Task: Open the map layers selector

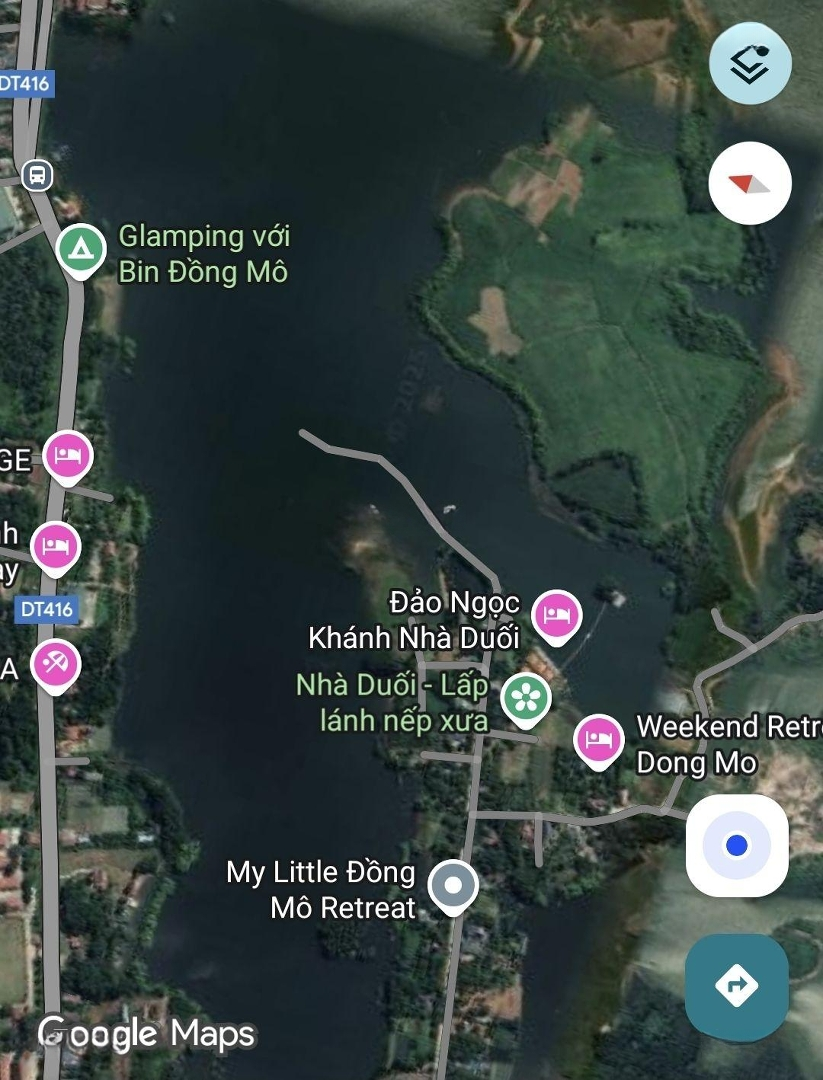Action: 750,64
